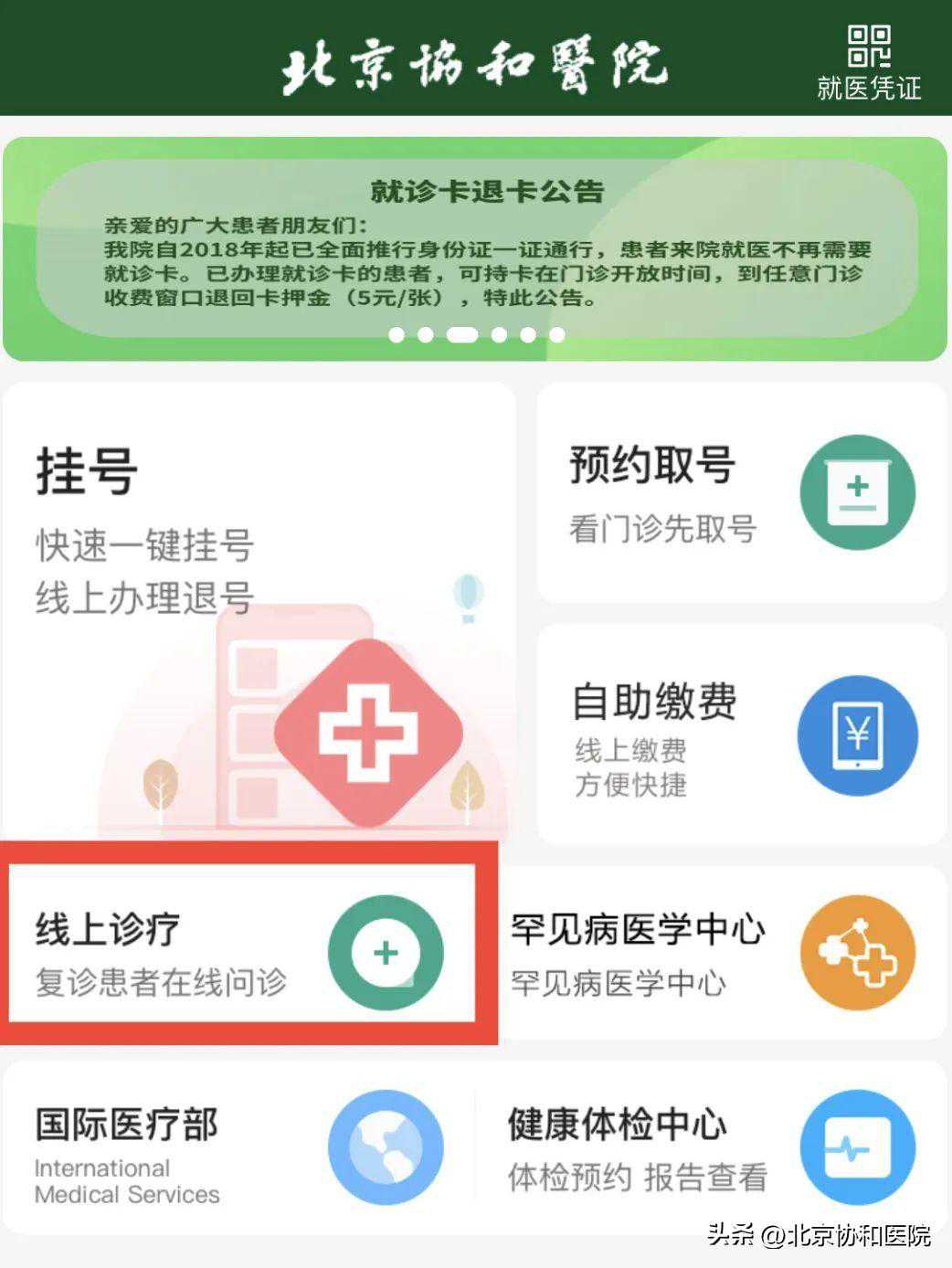Open 罕见病医学中心
Image resolution: width=952 pixels, height=1268 pixels.
(x=722, y=954)
